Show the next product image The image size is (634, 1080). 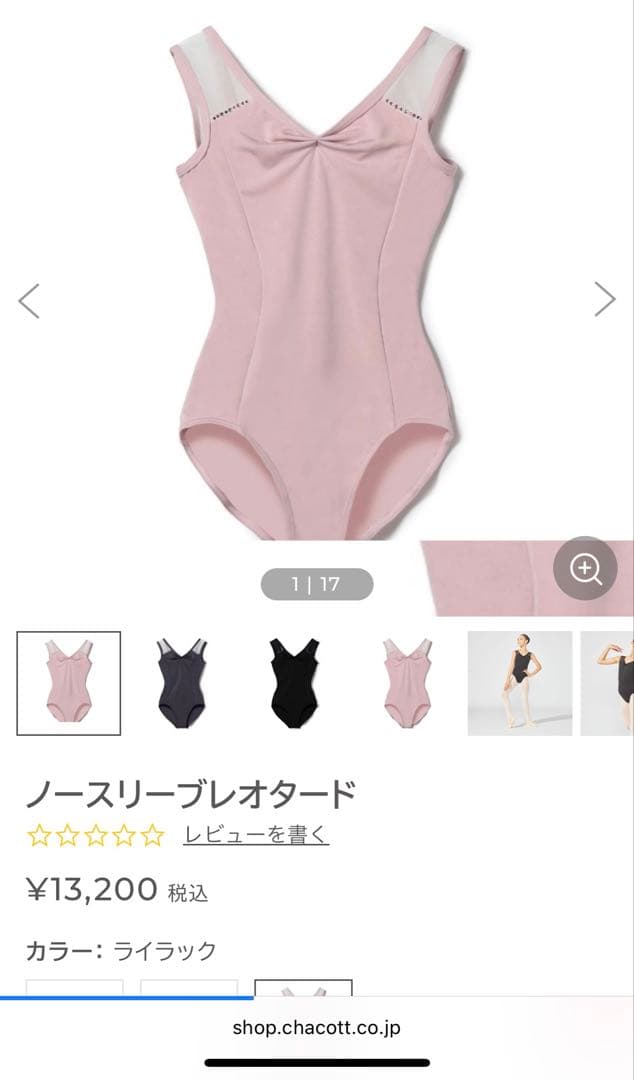(604, 299)
